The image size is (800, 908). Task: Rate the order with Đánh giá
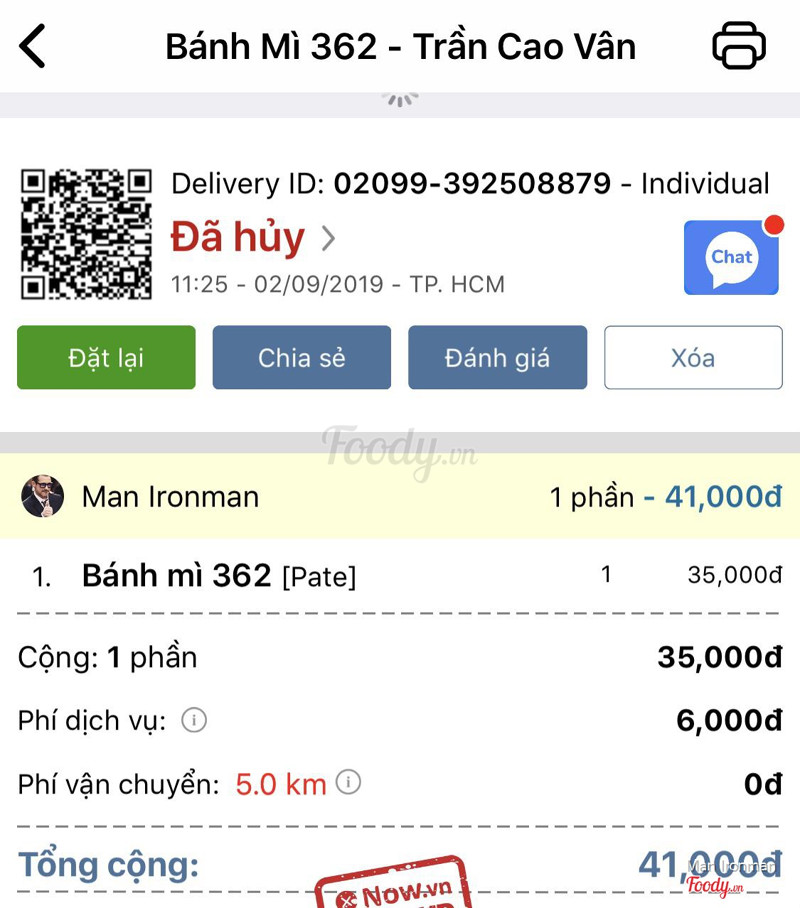pyautogui.click(x=497, y=357)
